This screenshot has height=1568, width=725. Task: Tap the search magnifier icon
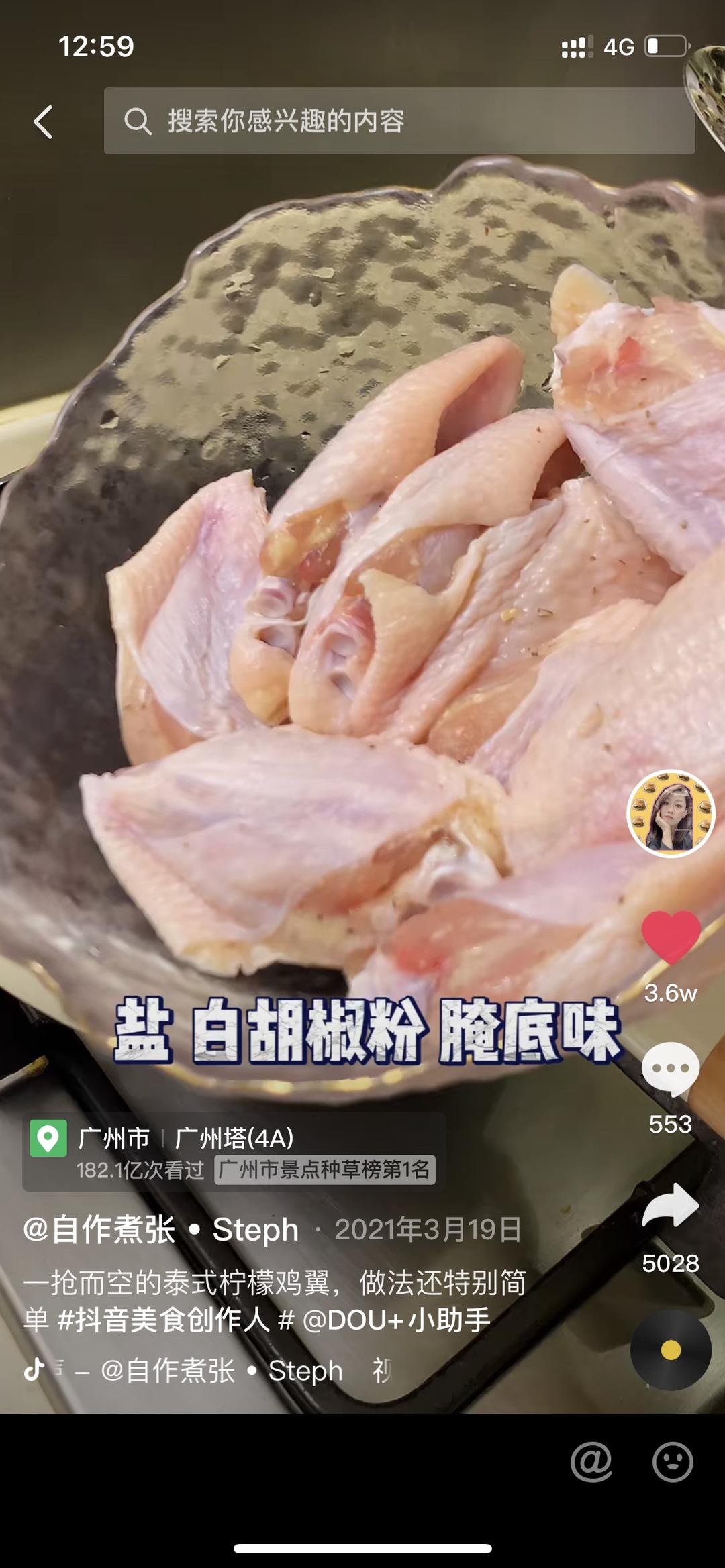coord(140,121)
